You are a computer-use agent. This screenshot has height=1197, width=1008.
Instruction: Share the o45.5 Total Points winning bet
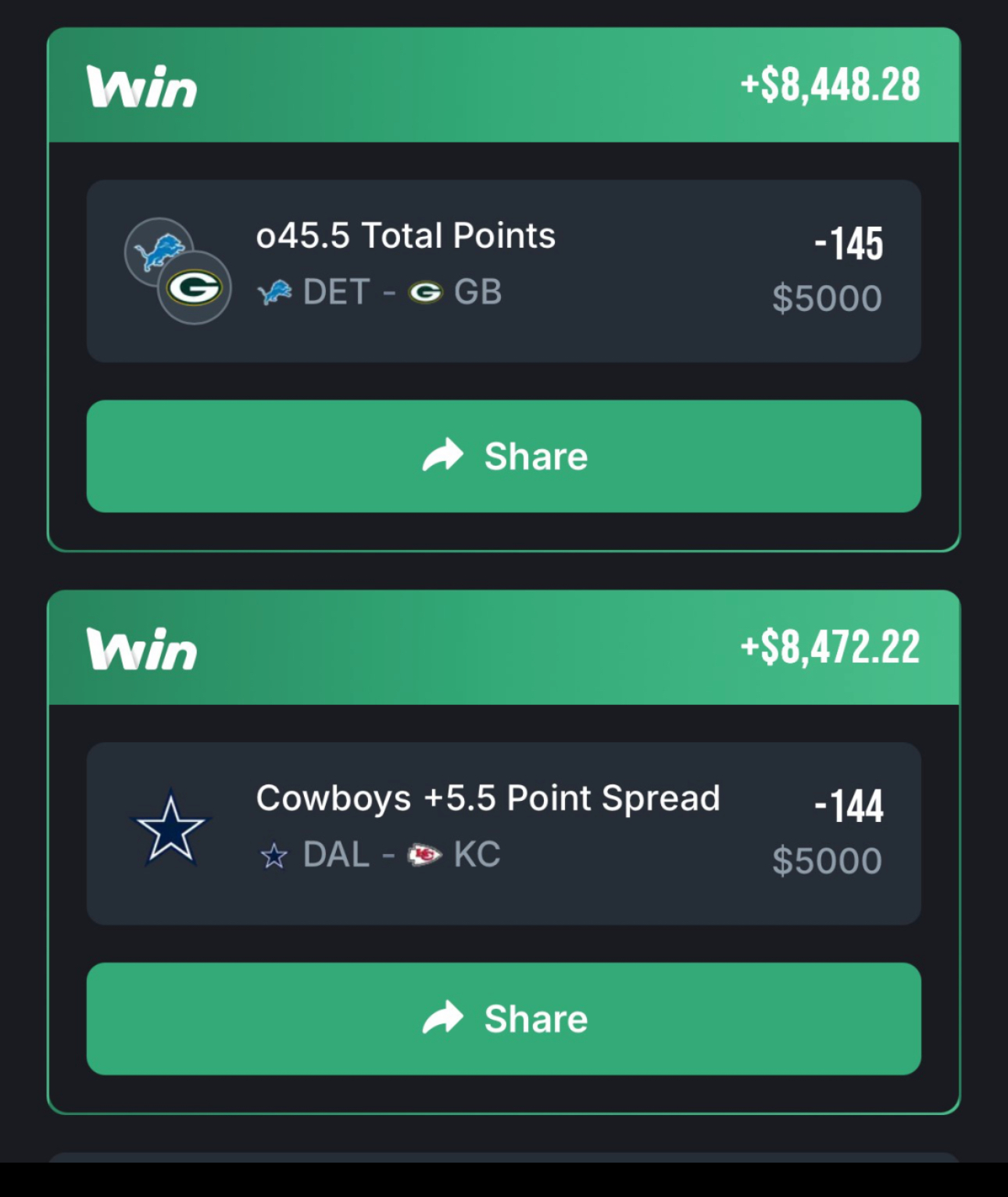(503, 456)
